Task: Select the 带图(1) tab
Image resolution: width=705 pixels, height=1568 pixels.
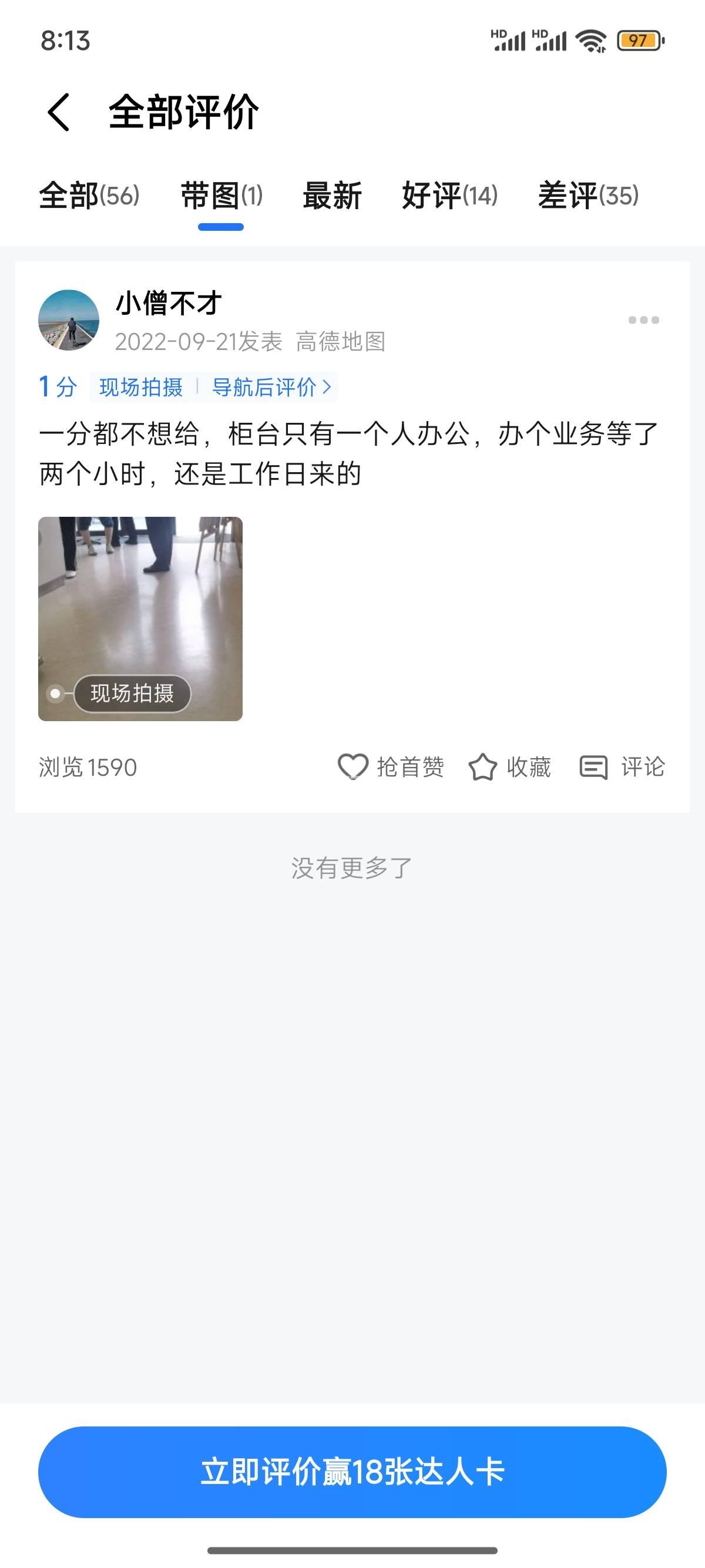Action: click(221, 196)
